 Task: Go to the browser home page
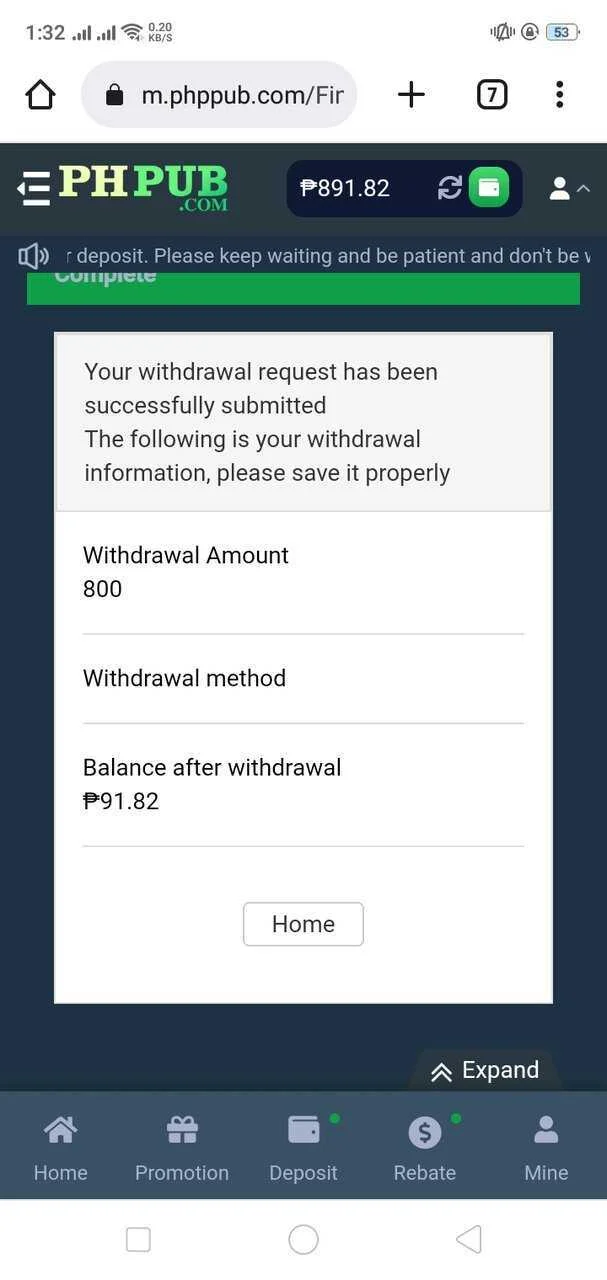click(40, 95)
